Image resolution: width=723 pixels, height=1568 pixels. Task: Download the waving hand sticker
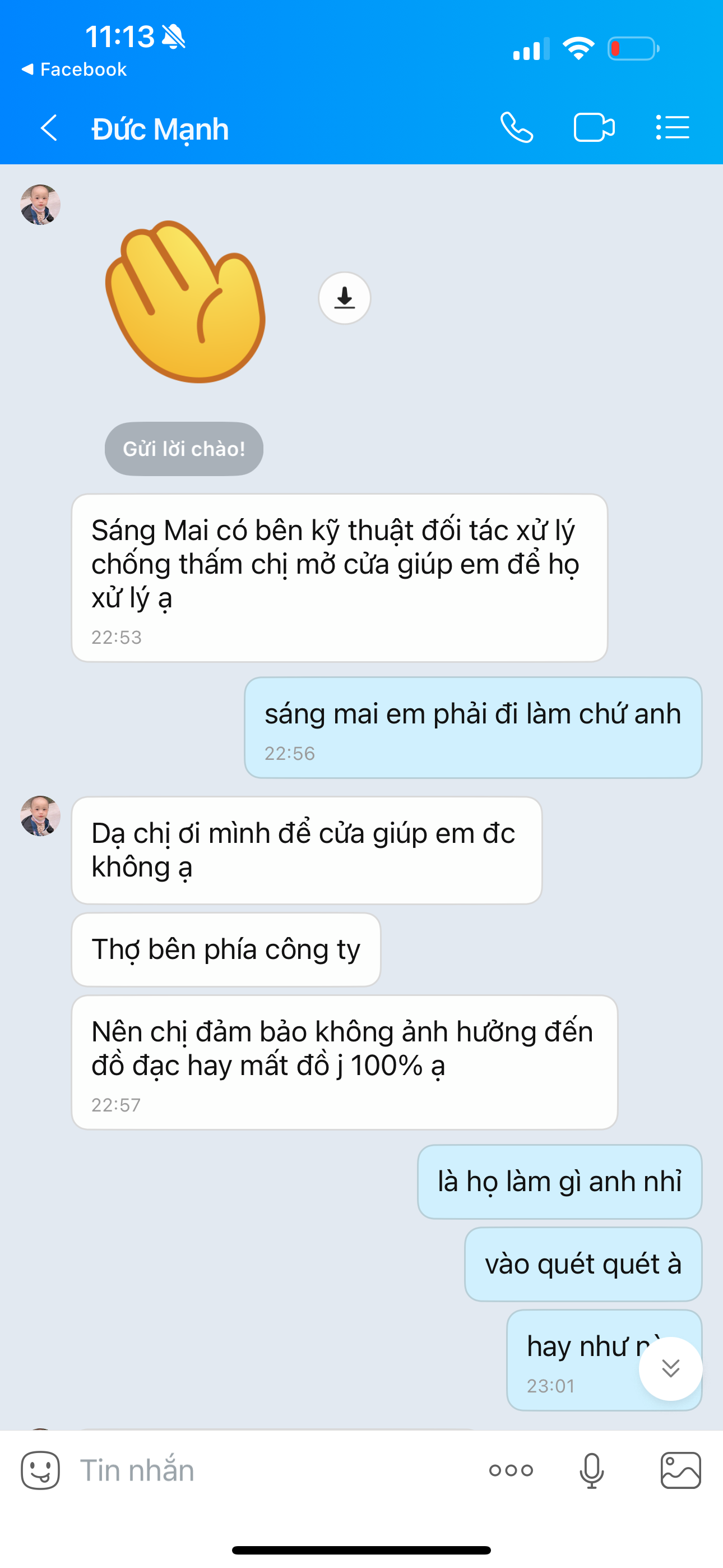(345, 298)
